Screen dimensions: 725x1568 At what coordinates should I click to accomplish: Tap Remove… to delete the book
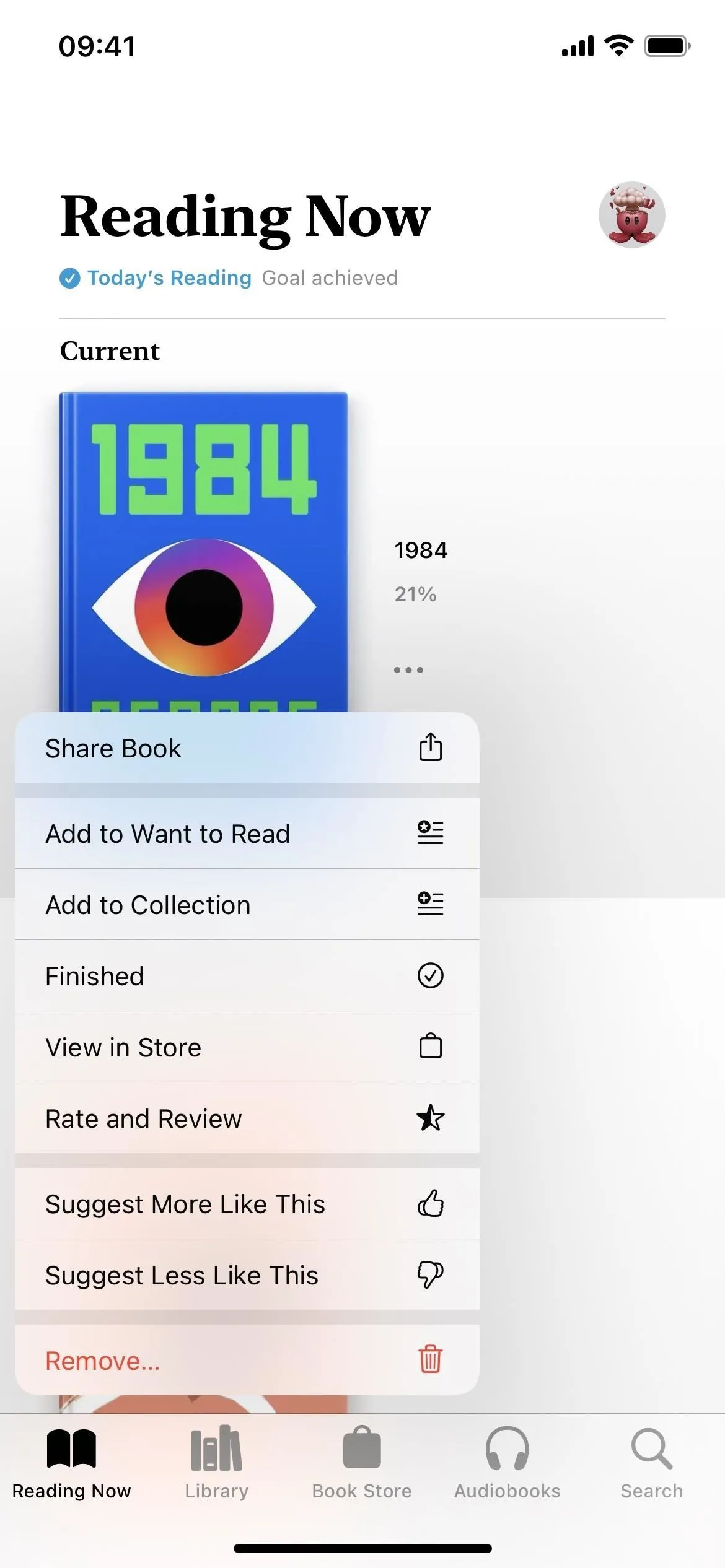247,1360
